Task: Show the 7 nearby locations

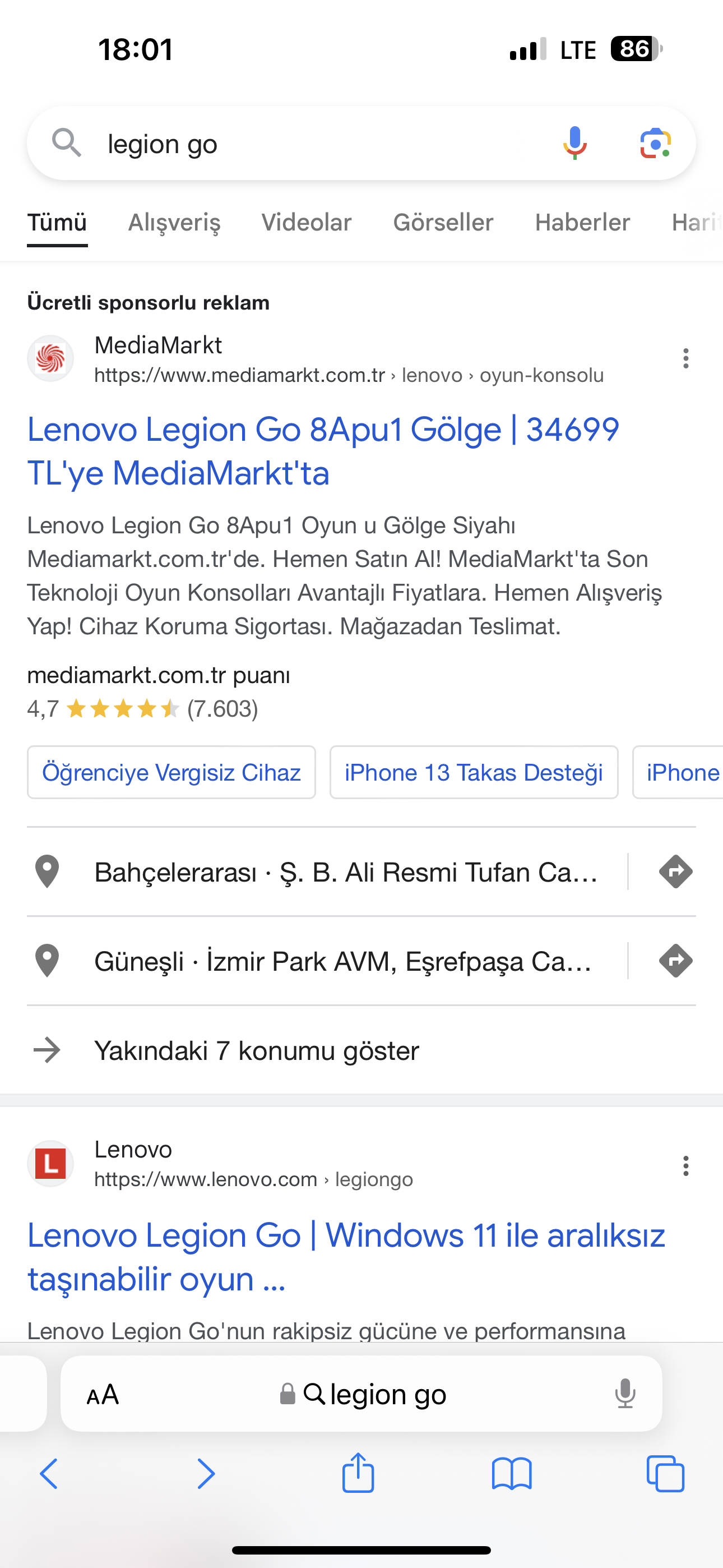Action: click(361, 1050)
